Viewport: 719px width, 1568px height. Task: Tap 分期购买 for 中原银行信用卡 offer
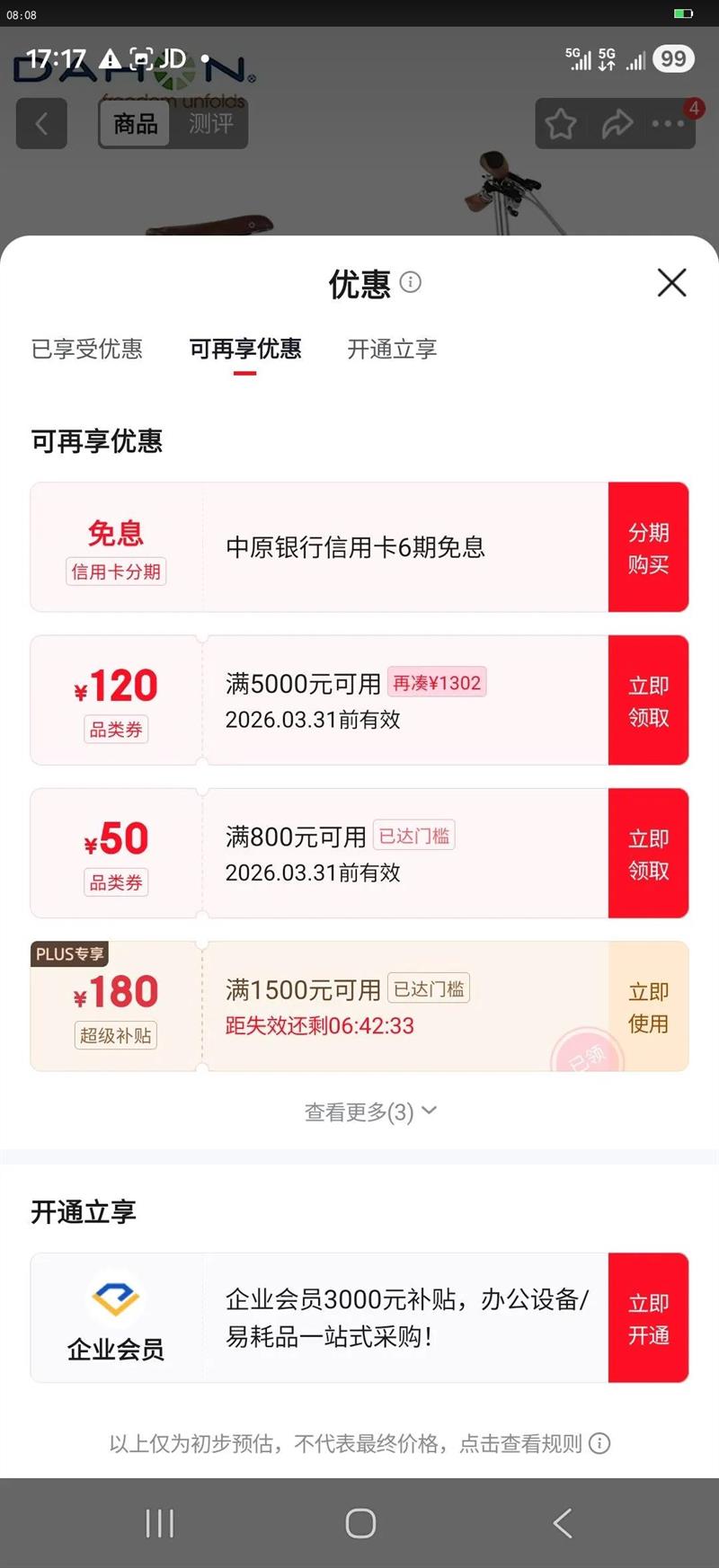tap(648, 548)
